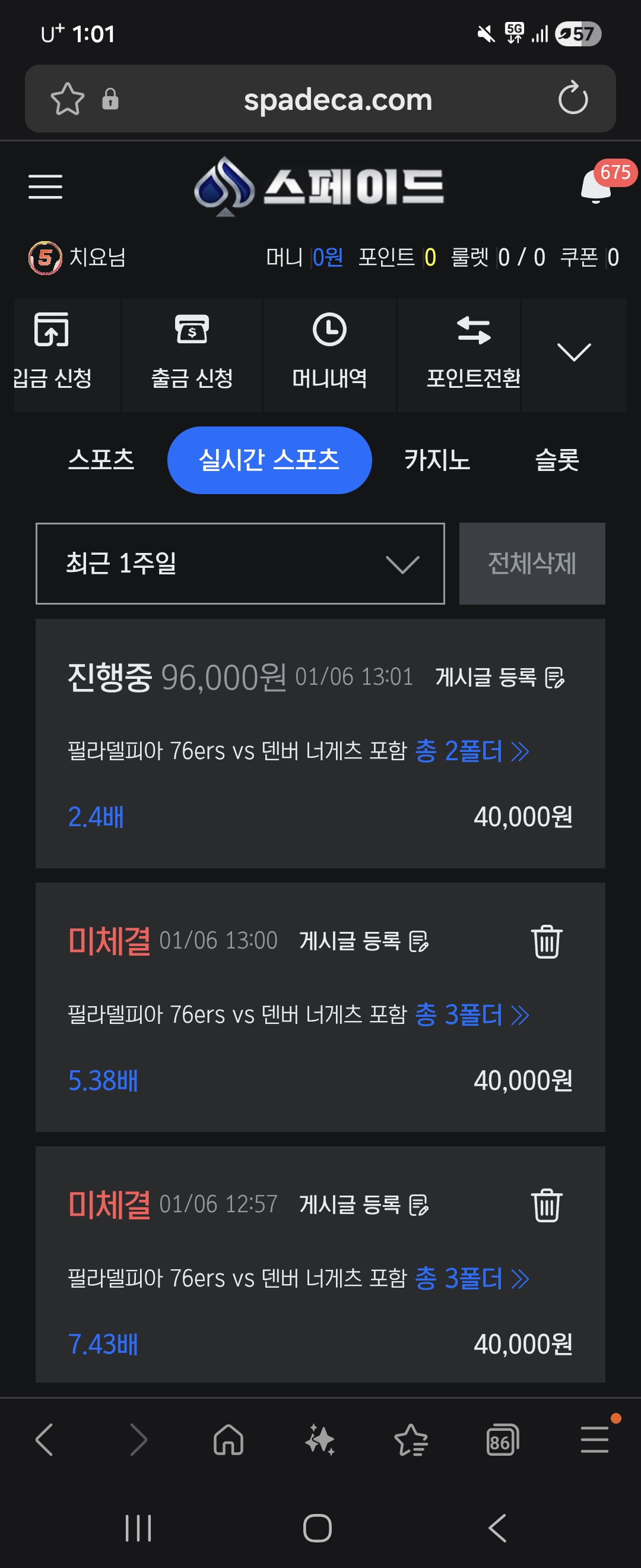Tap the 전체삭제 delete-all button

(x=532, y=564)
